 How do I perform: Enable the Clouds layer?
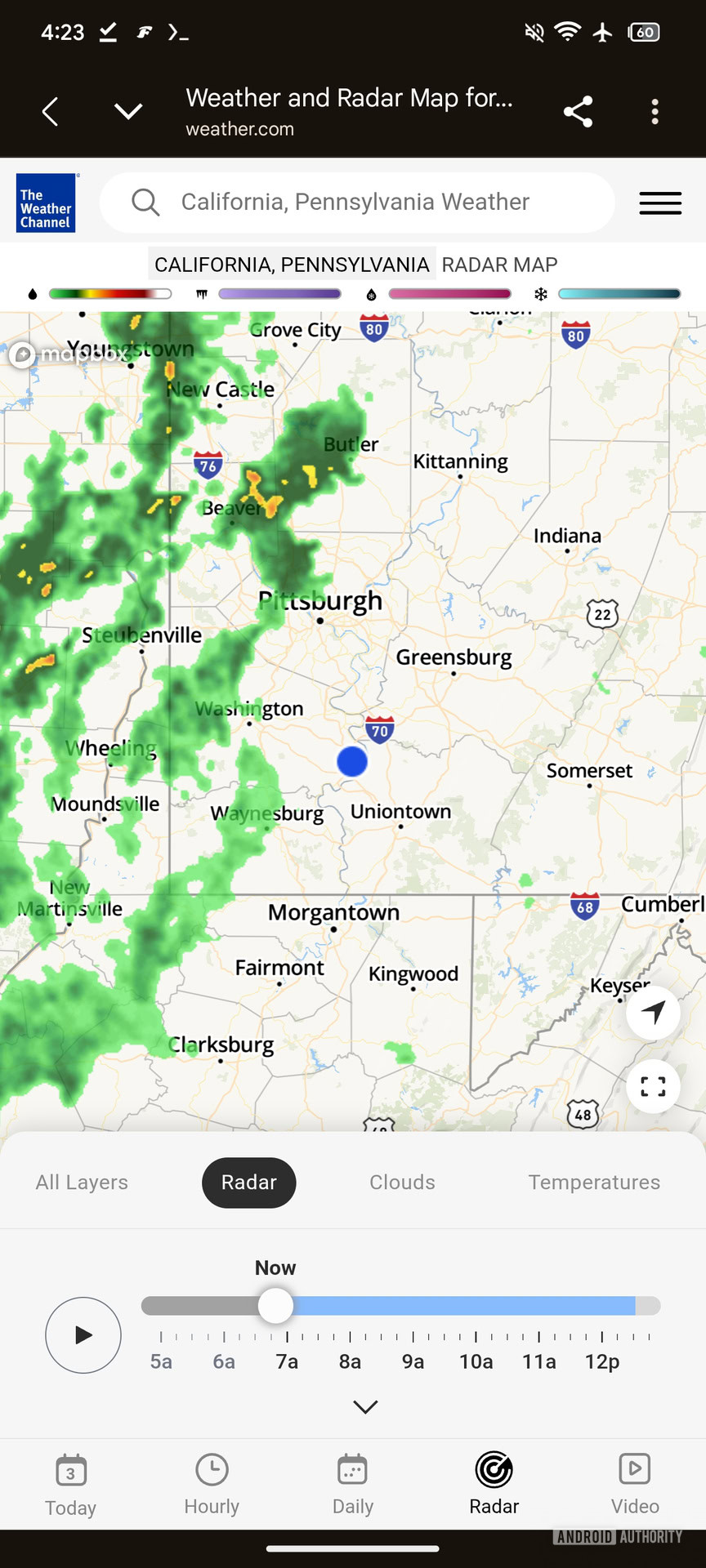[401, 1182]
